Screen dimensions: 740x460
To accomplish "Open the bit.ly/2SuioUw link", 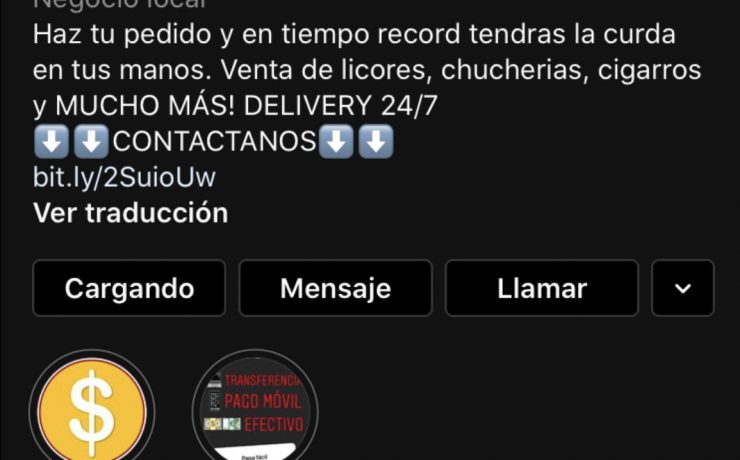I will point(124,177).
